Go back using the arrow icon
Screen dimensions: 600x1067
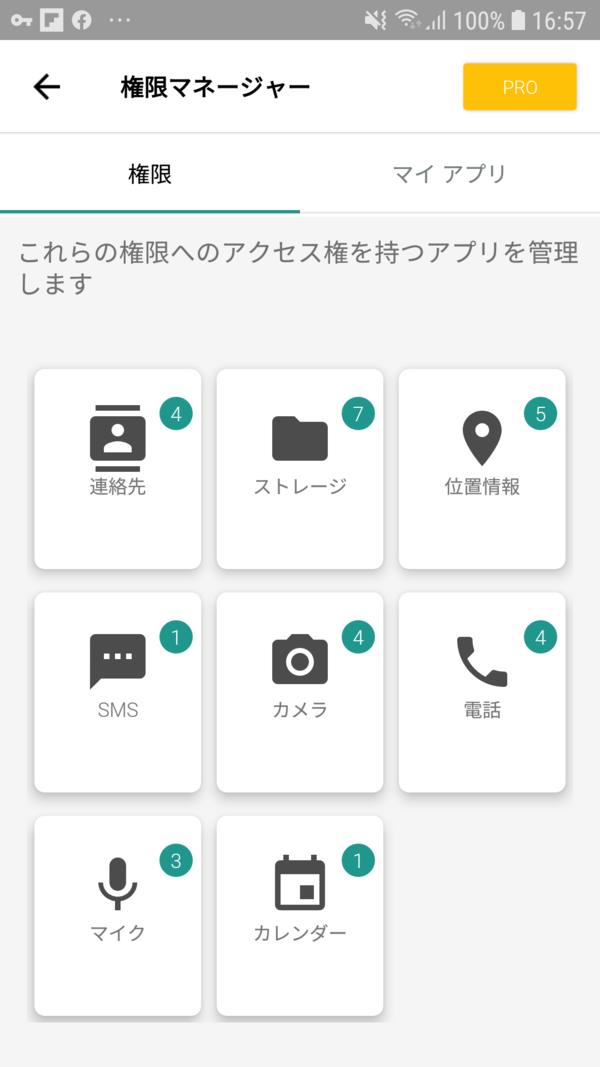[47, 87]
